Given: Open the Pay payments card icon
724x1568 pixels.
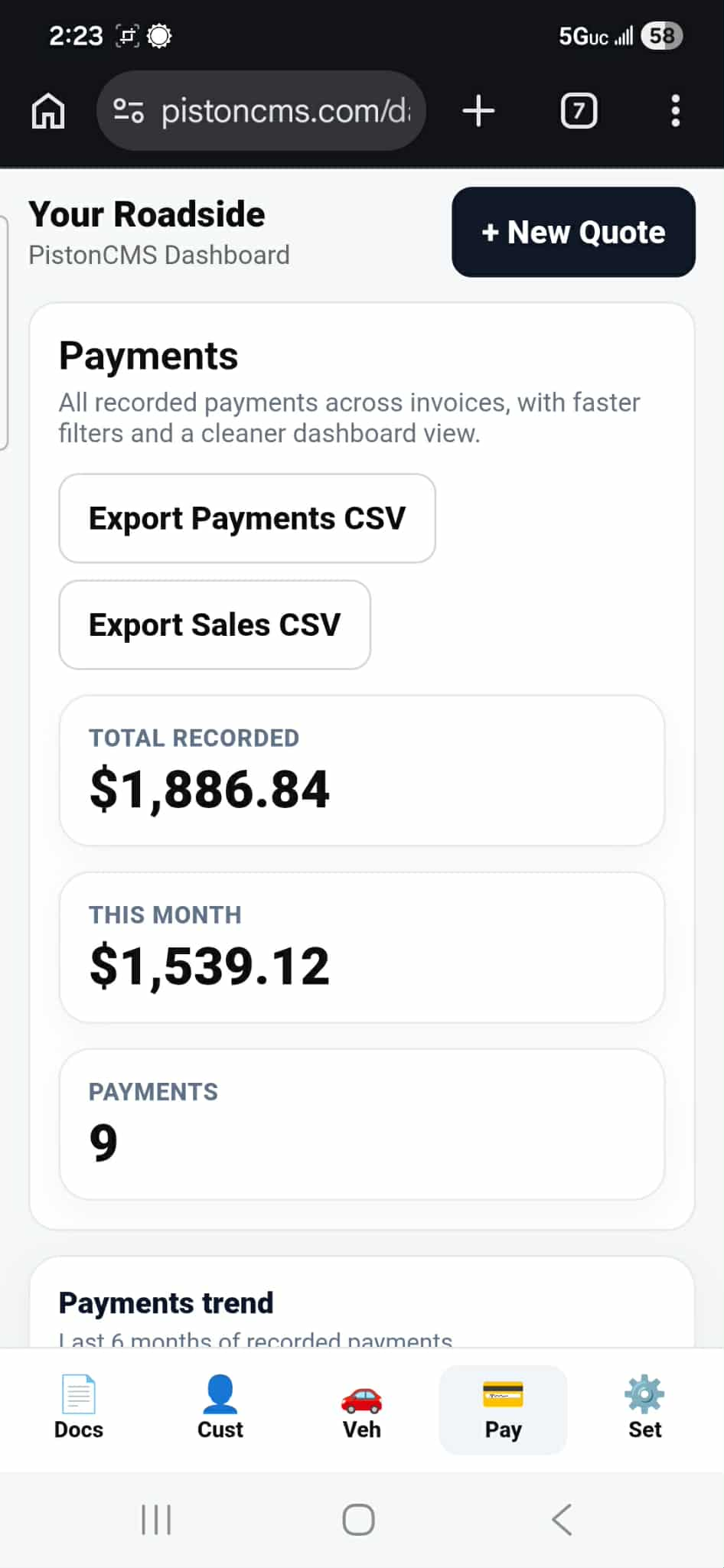Looking at the screenshot, I should pos(503,1408).
